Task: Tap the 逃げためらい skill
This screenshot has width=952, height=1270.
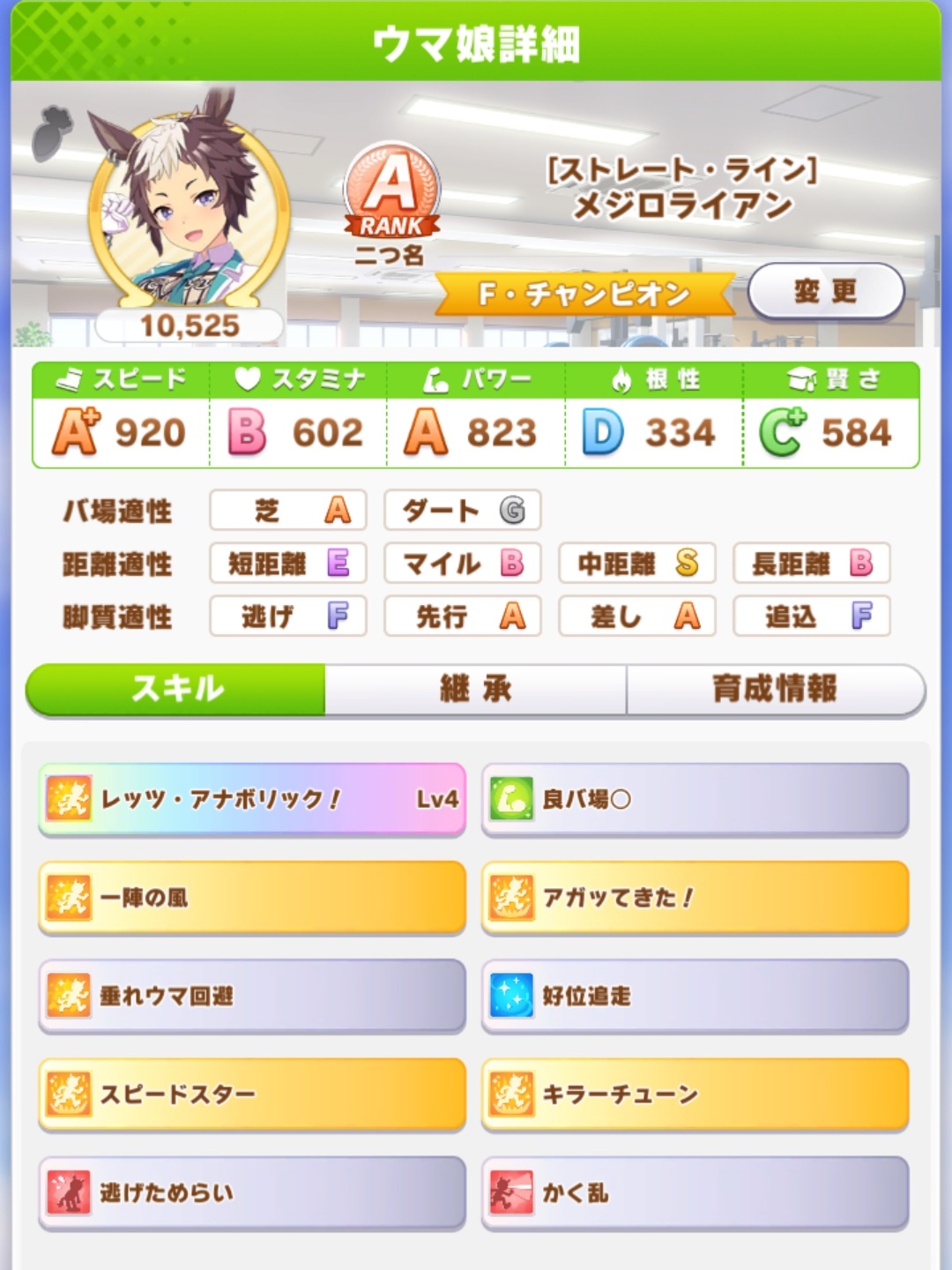Action: [x=252, y=1192]
